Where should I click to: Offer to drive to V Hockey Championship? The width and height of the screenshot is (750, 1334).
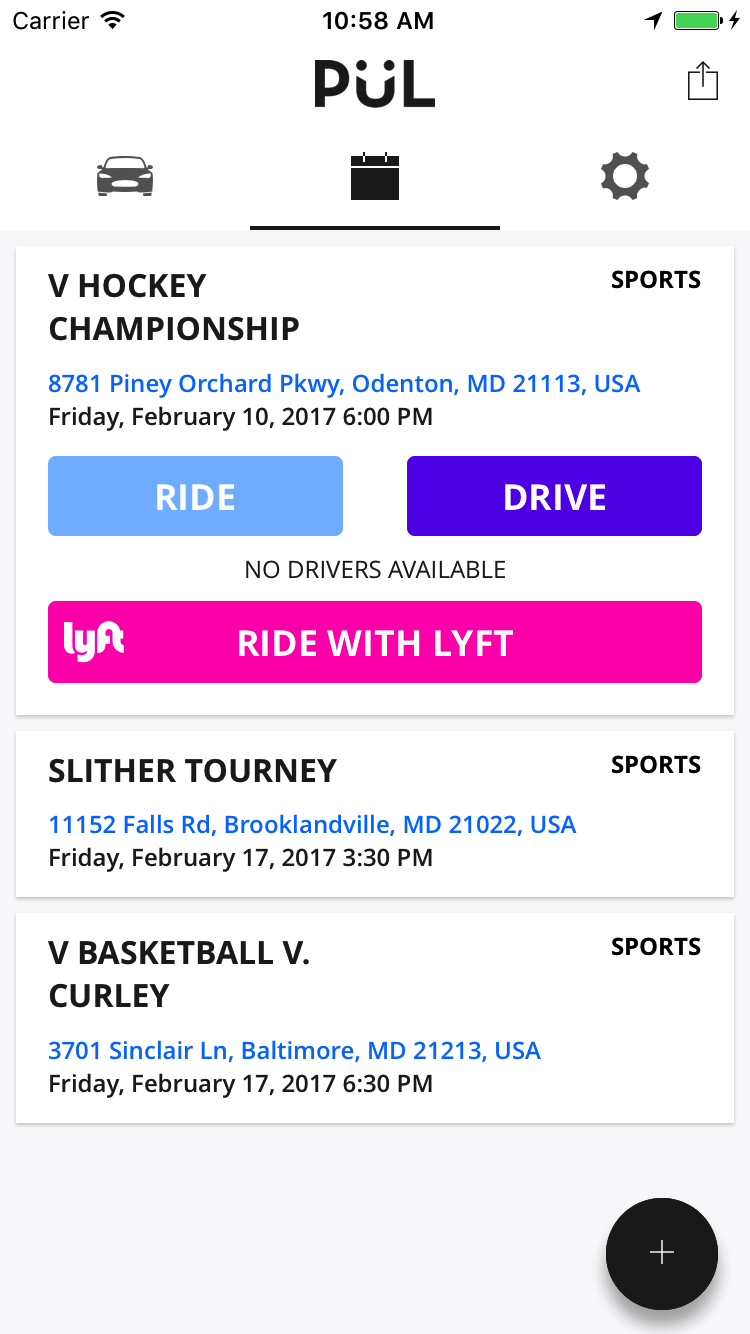point(554,497)
